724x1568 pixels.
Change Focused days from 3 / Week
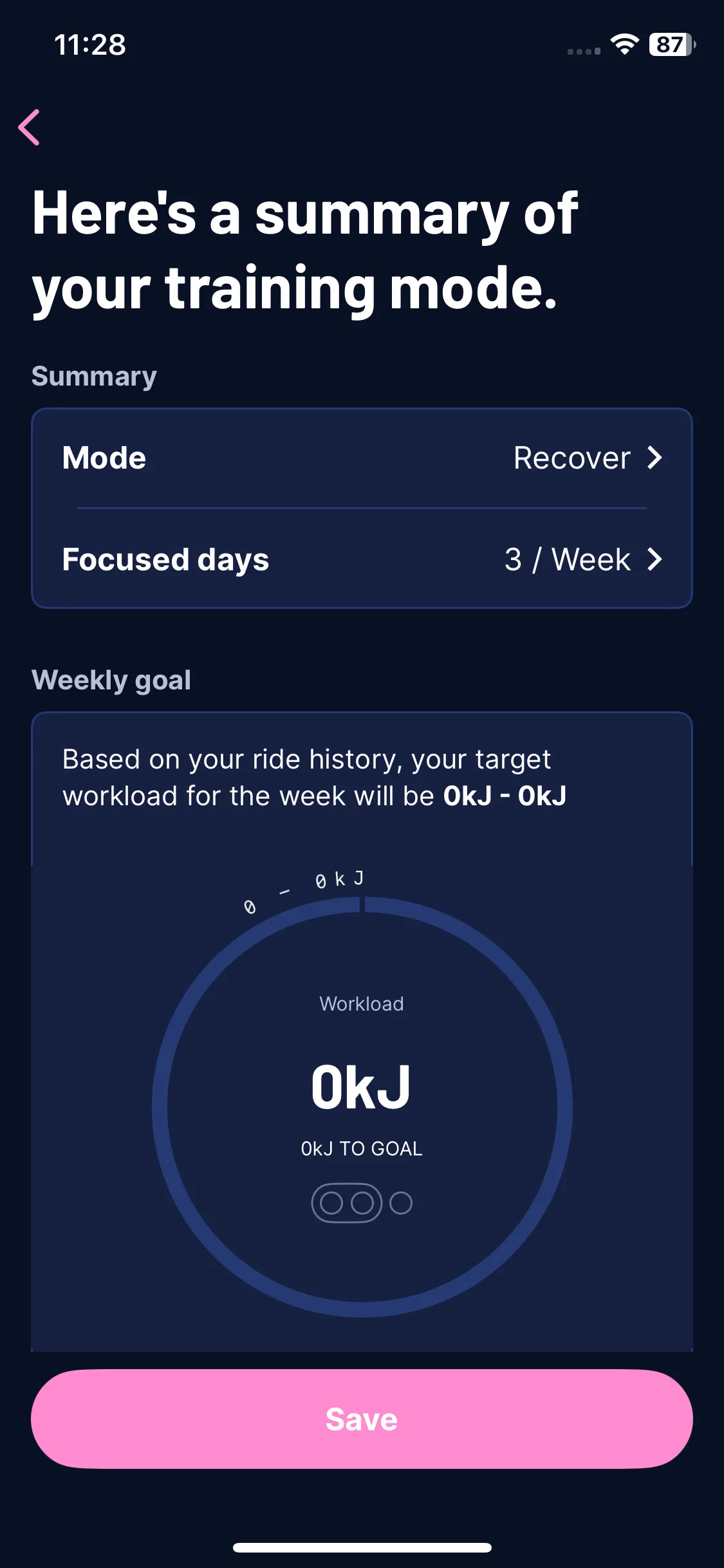[x=362, y=559]
